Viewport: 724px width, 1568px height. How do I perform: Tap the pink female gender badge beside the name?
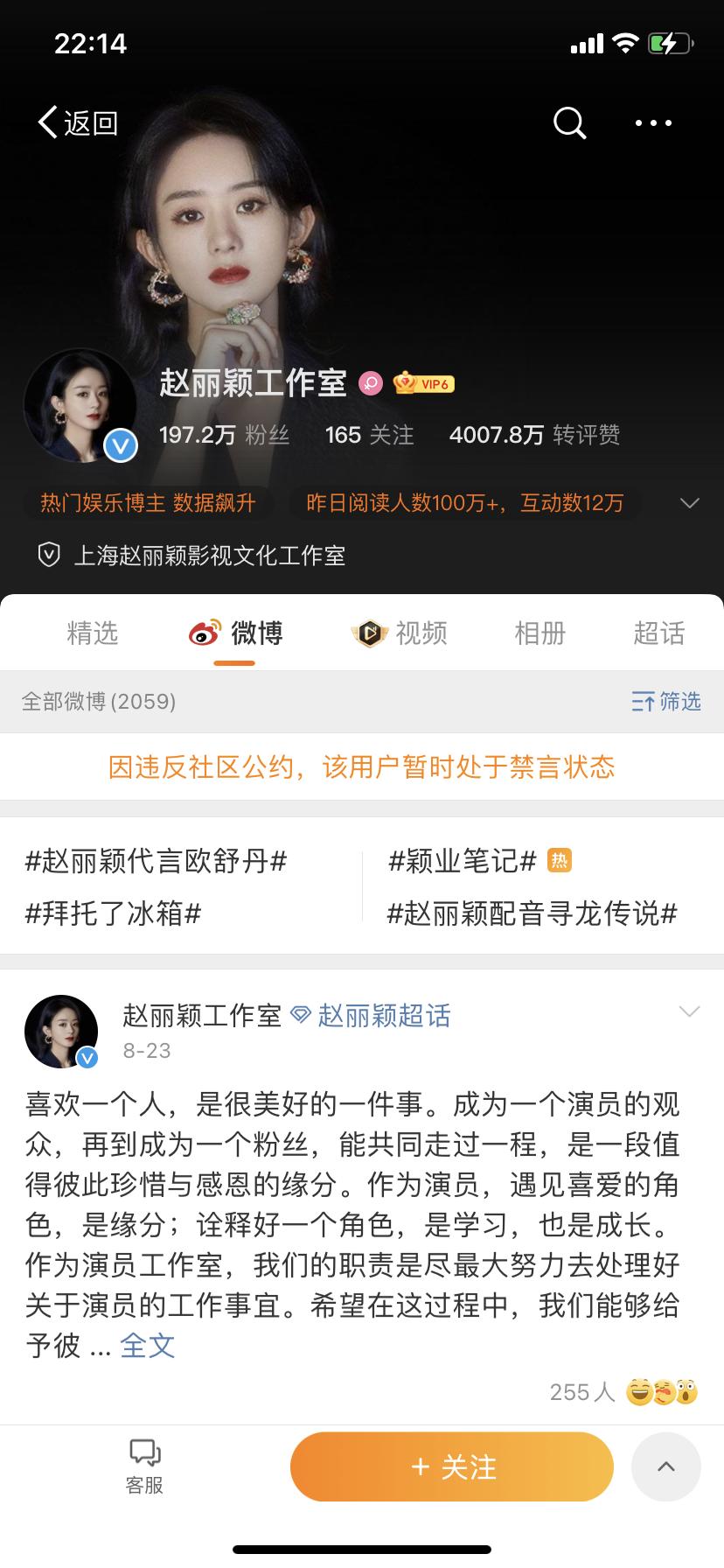click(x=371, y=382)
